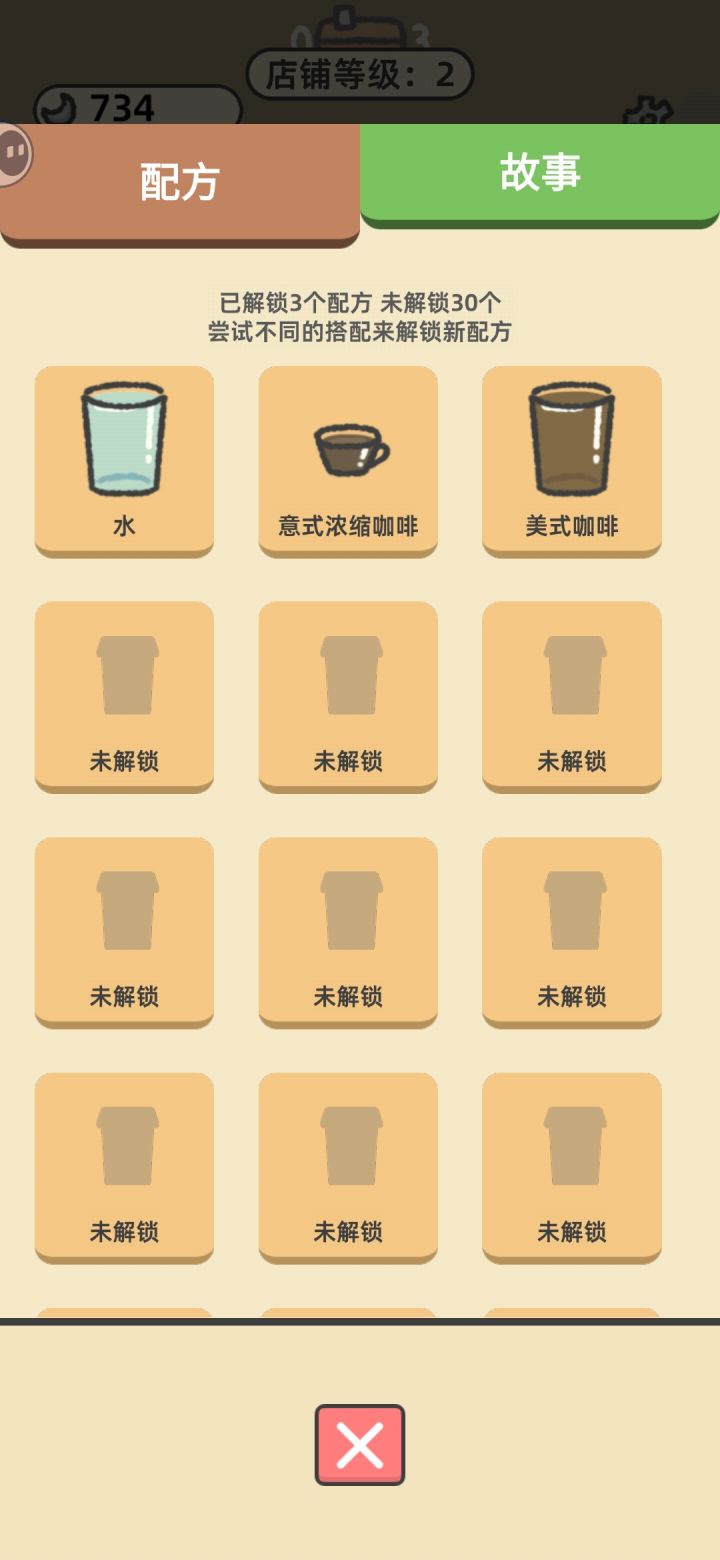Select the 配方 tab
720x1560 pixels.
click(180, 182)
